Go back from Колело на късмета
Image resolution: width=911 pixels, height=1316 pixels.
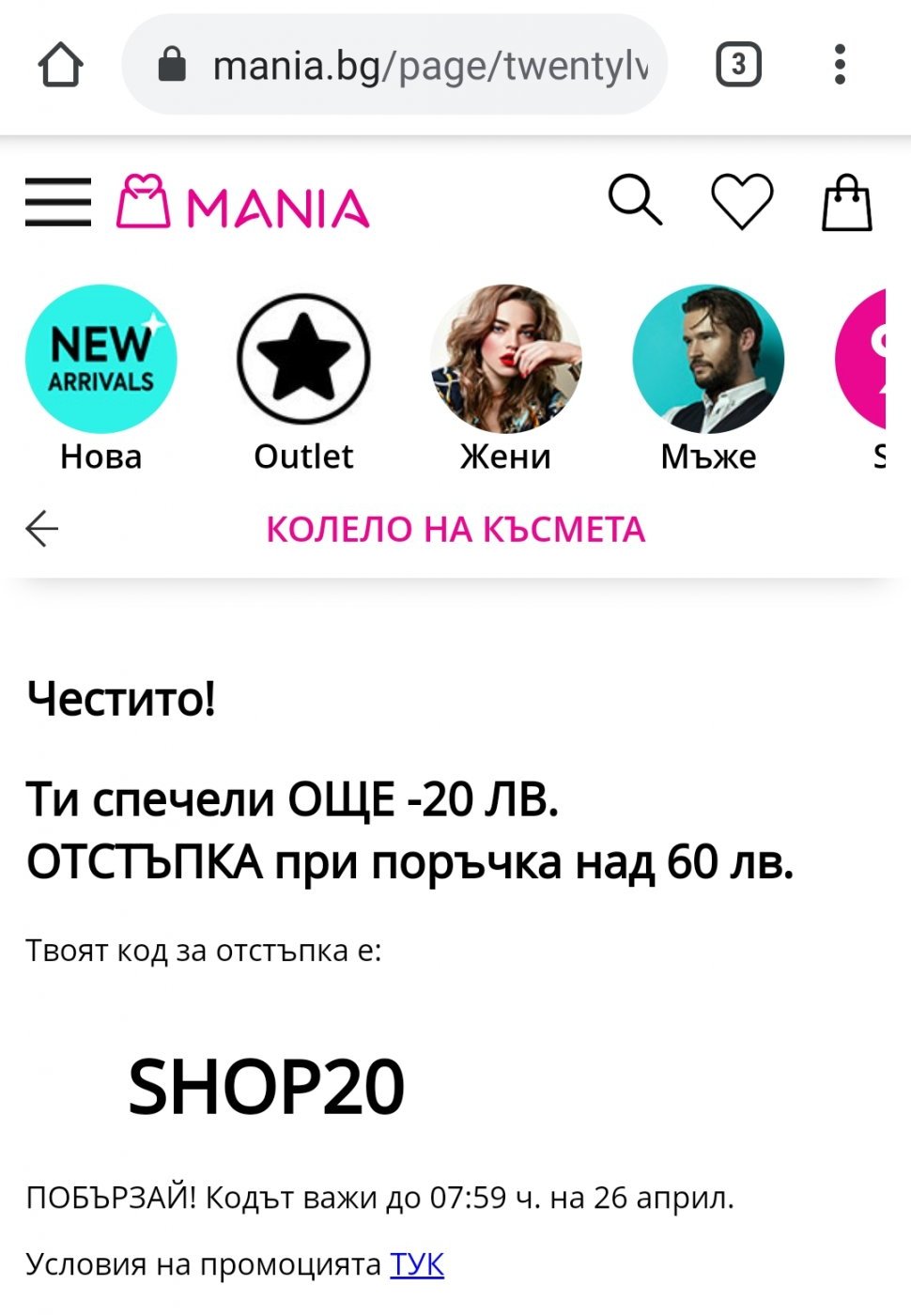(42, 529)
